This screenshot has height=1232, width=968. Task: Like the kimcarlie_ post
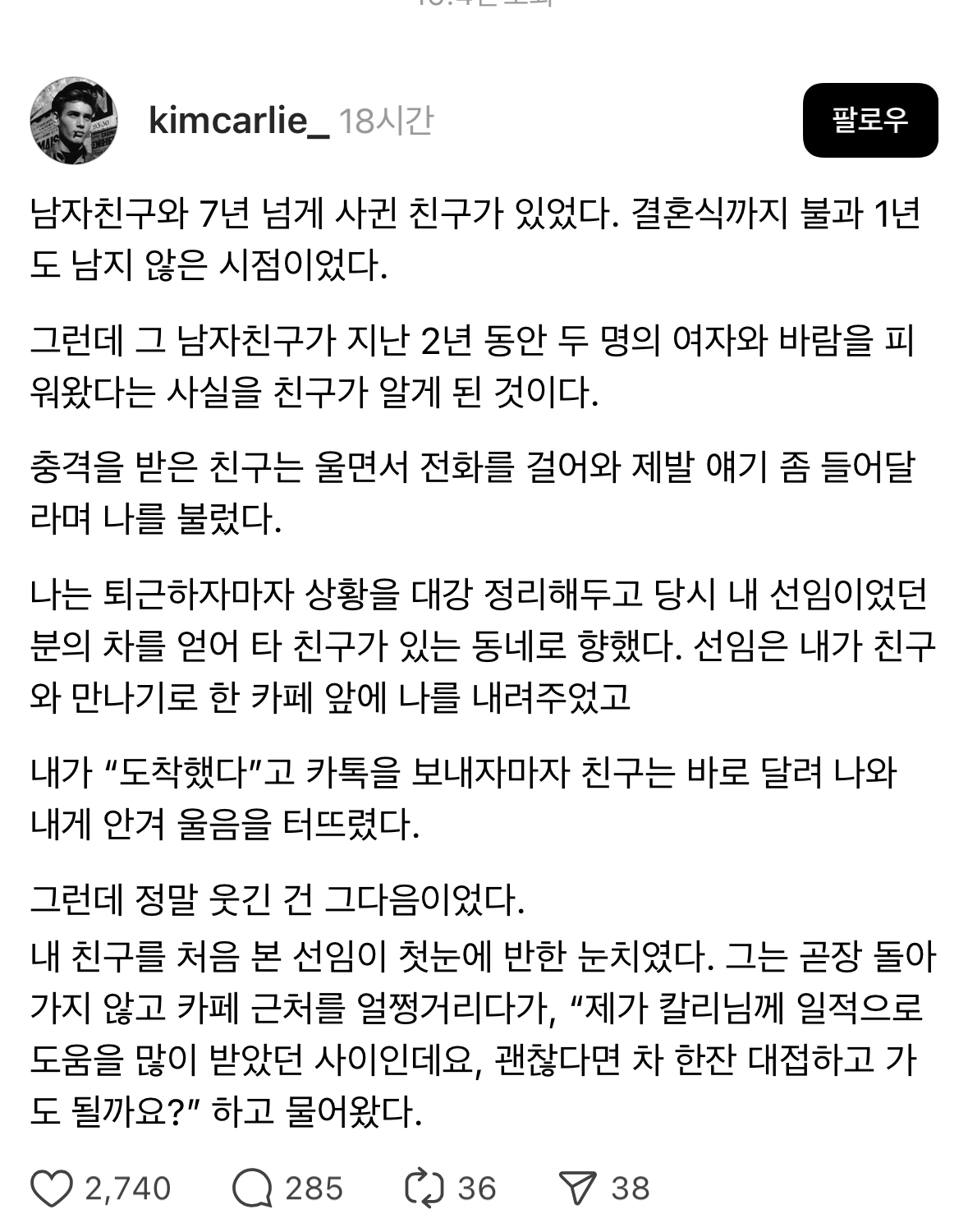pos(51,1188)
